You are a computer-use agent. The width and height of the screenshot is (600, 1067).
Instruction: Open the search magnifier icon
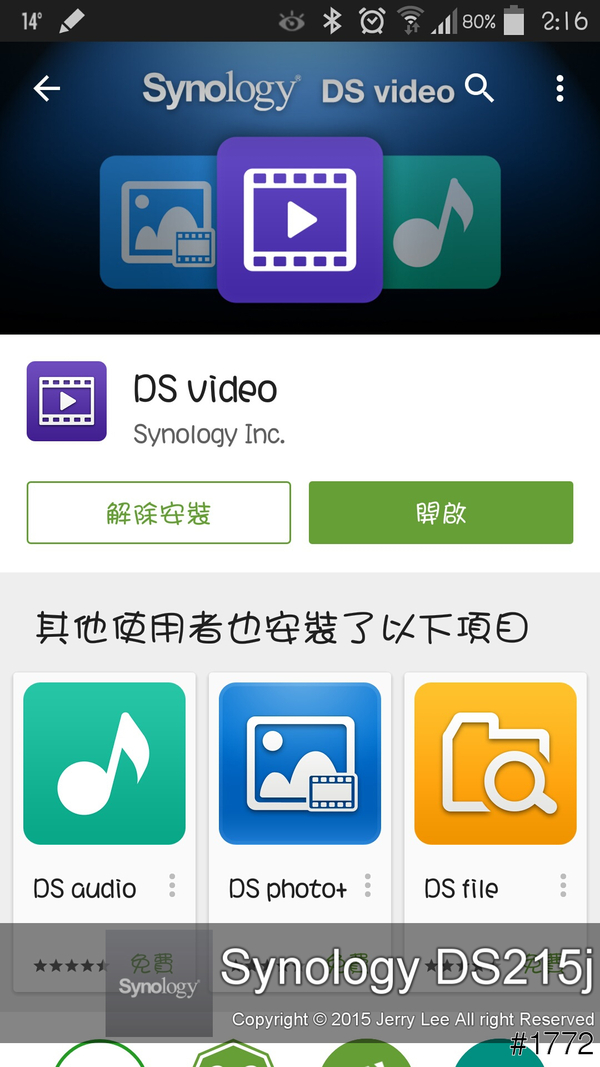480,89
